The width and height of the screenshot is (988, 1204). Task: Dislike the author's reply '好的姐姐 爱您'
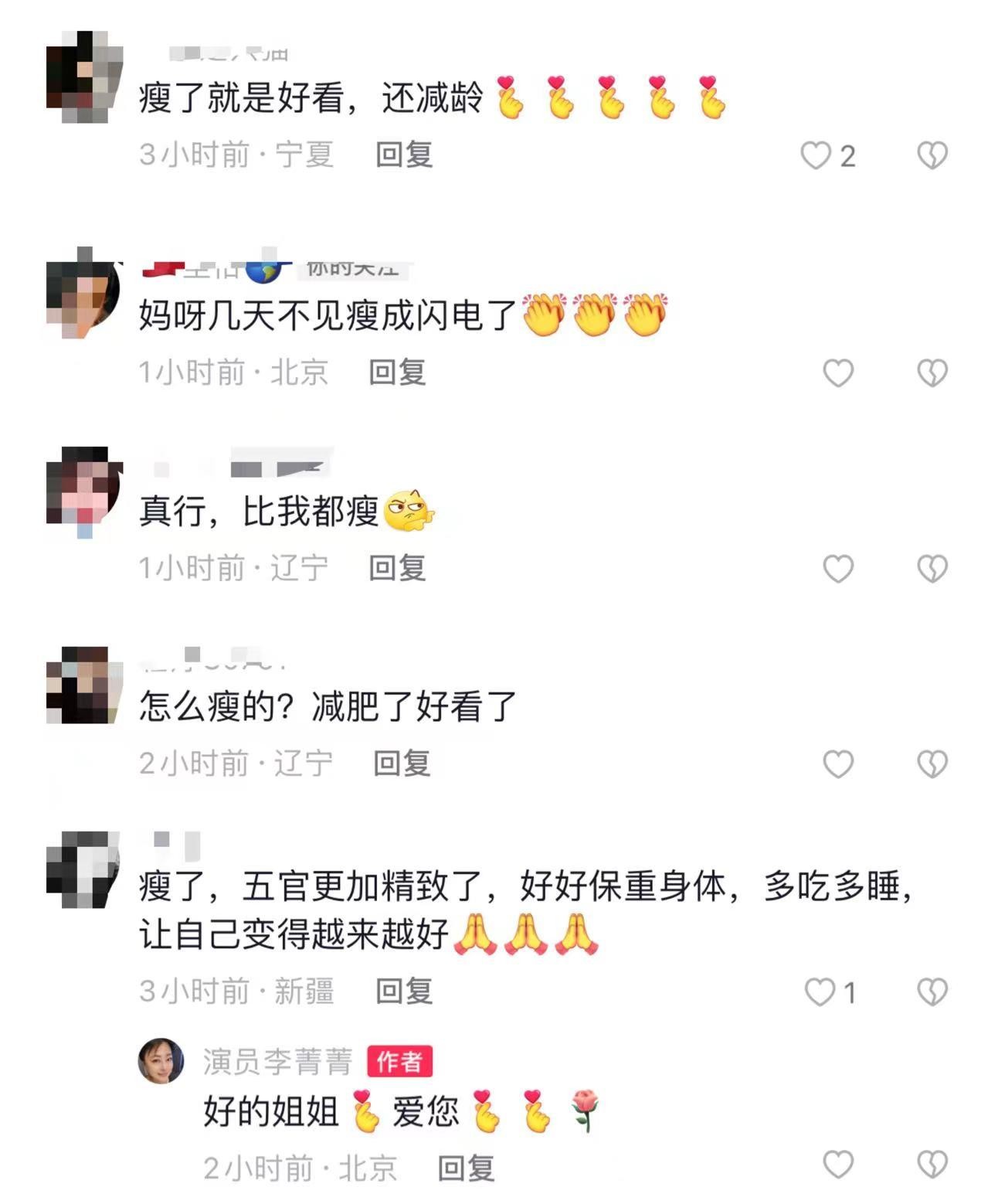pyautogui.click(x=932, y=1165)
